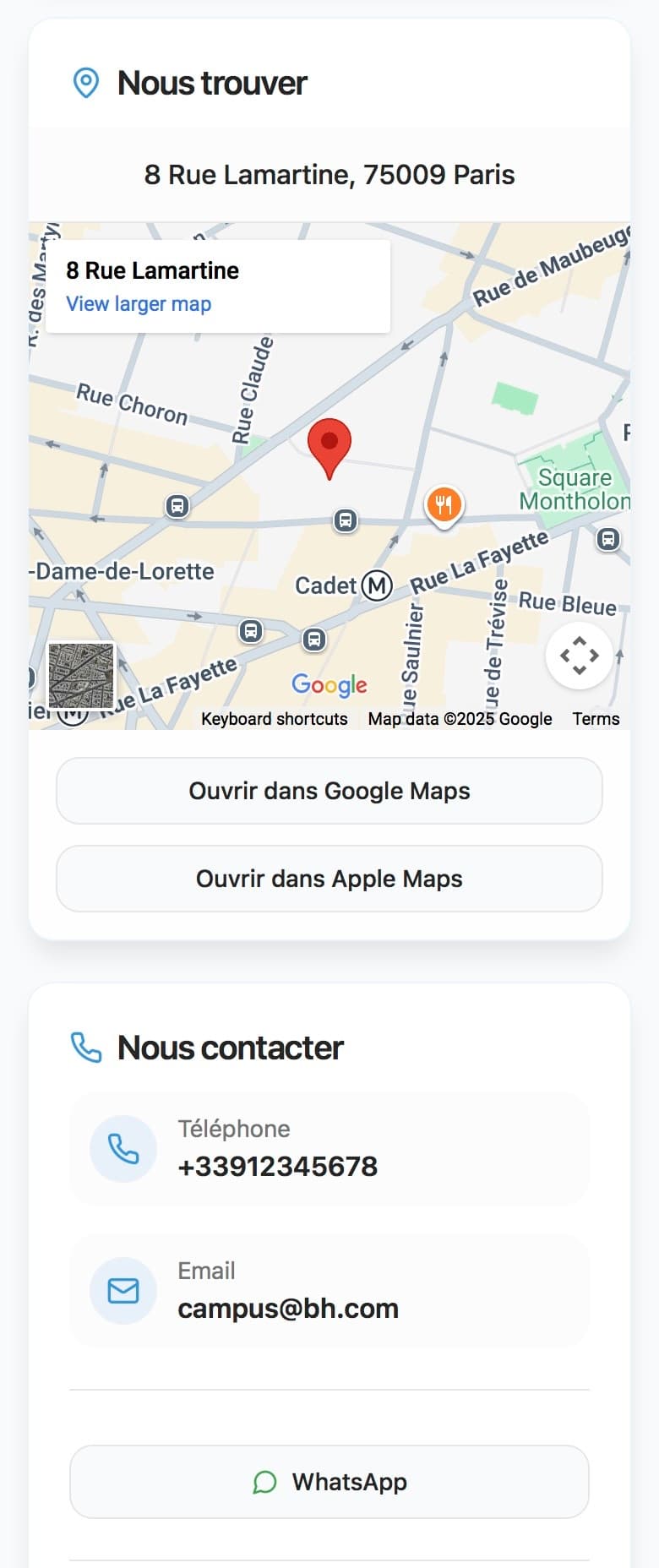659x1568 pixels.
Task: Open map Keyboard shortcuts
Action: pos(274,719)
